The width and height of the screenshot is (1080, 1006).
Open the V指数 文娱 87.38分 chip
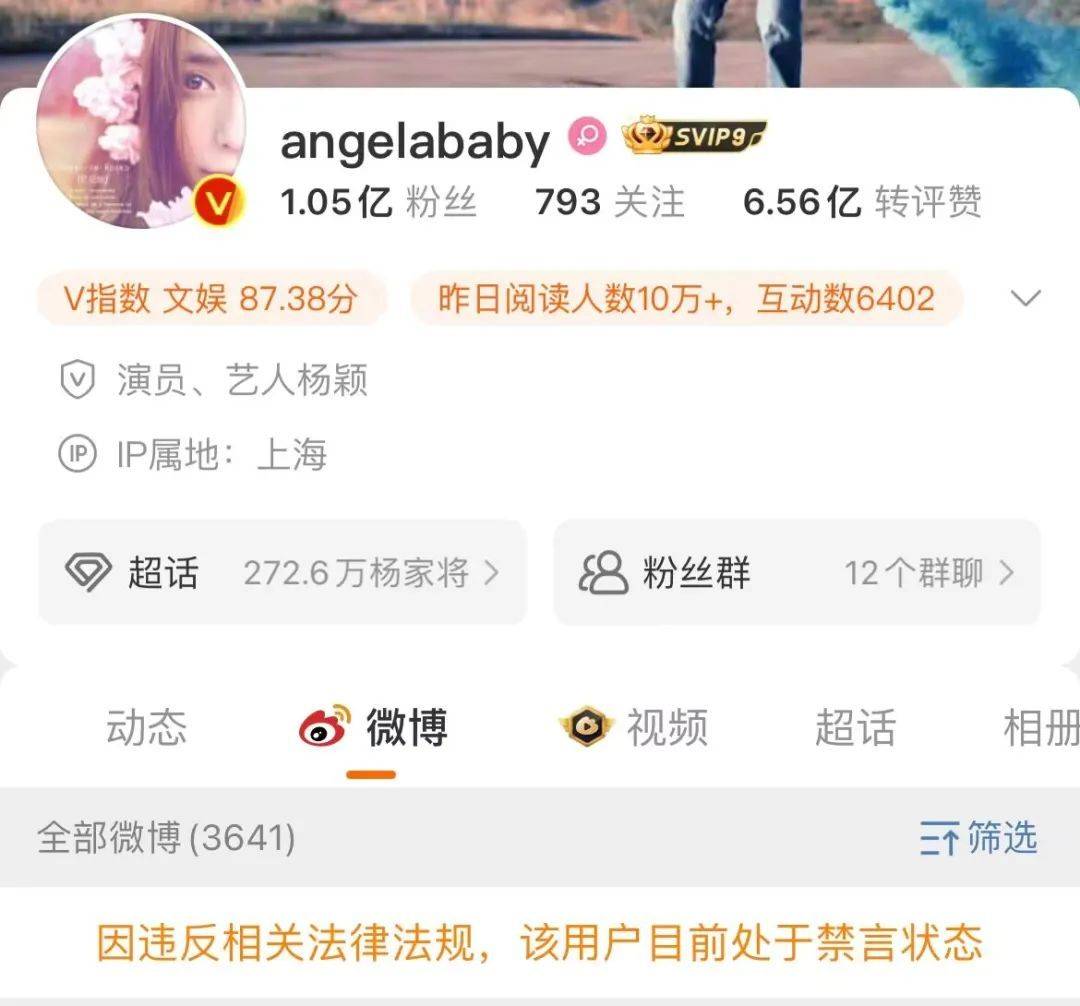click(x=211, y=298)
